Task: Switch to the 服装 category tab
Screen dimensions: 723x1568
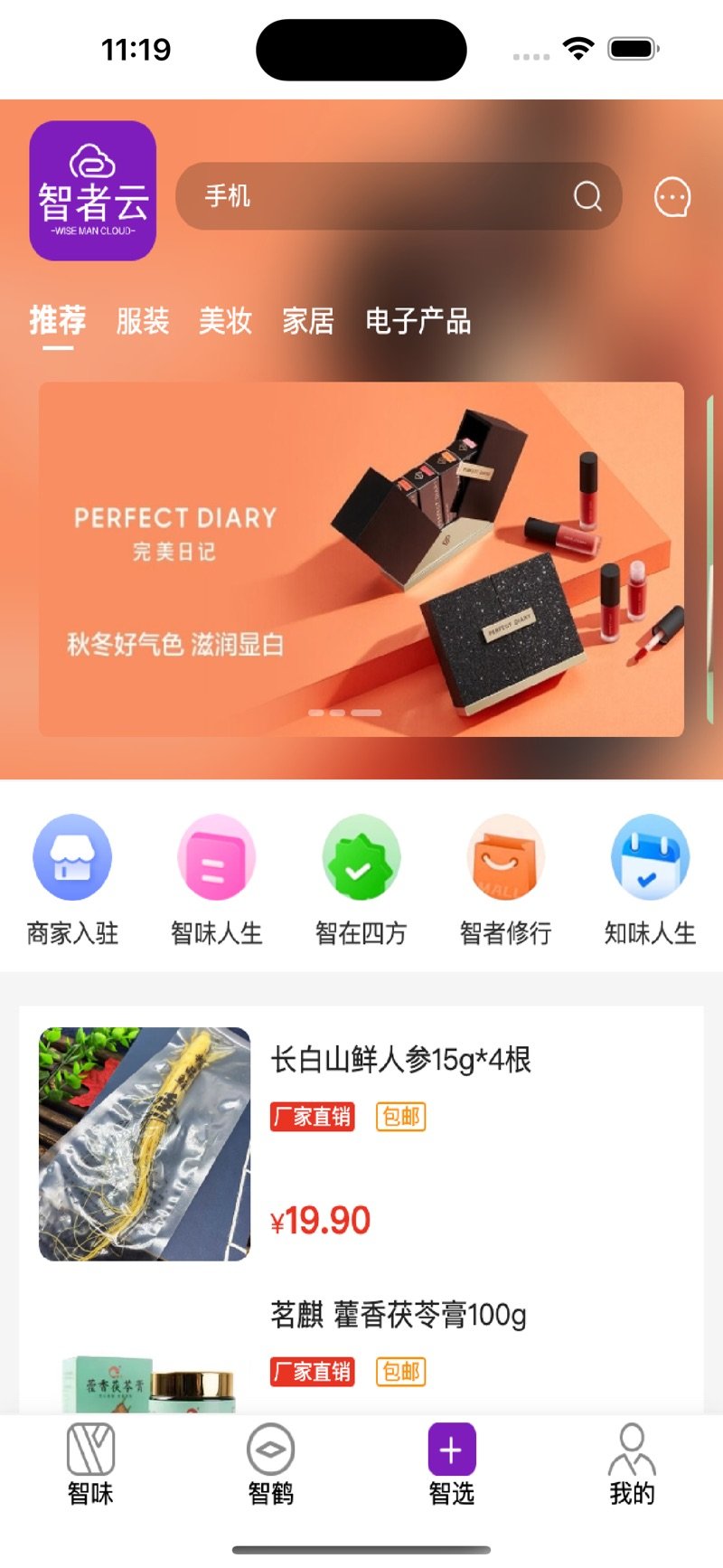Action: (143, 321)
